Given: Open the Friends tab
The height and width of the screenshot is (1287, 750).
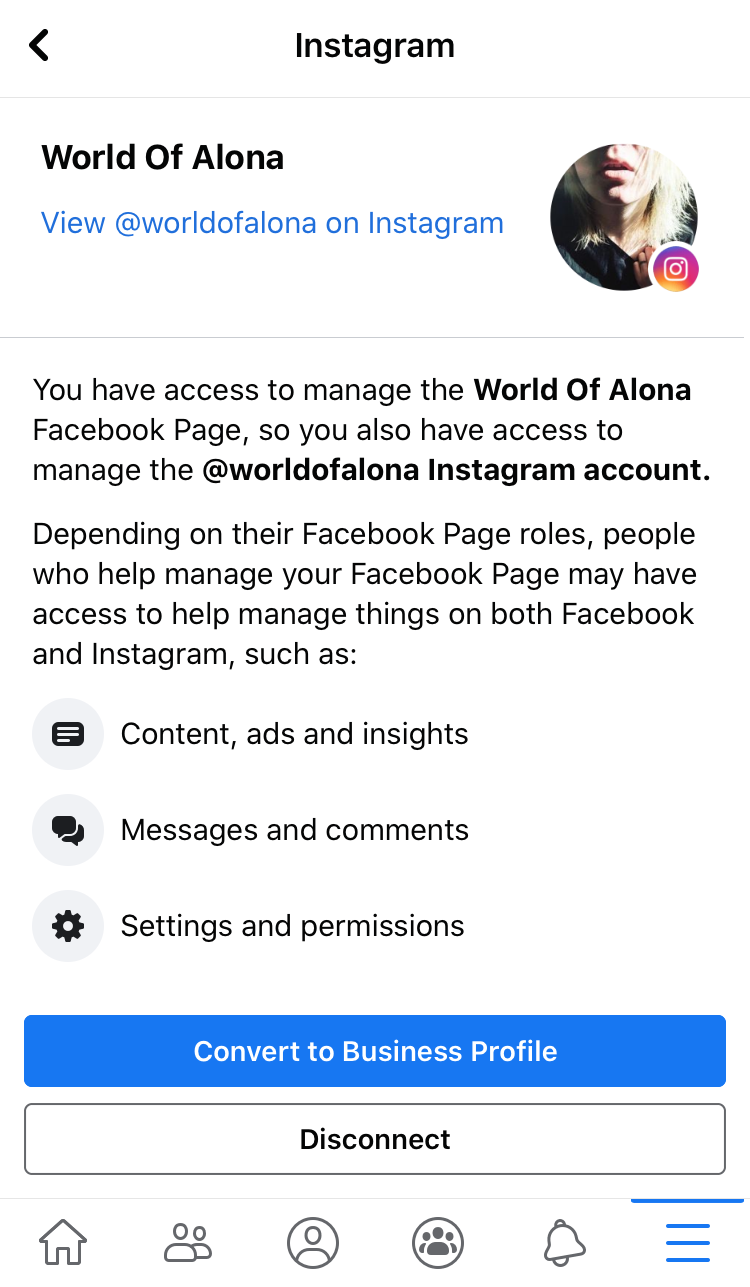Looking at the screenshot, I should [188, 1243].
